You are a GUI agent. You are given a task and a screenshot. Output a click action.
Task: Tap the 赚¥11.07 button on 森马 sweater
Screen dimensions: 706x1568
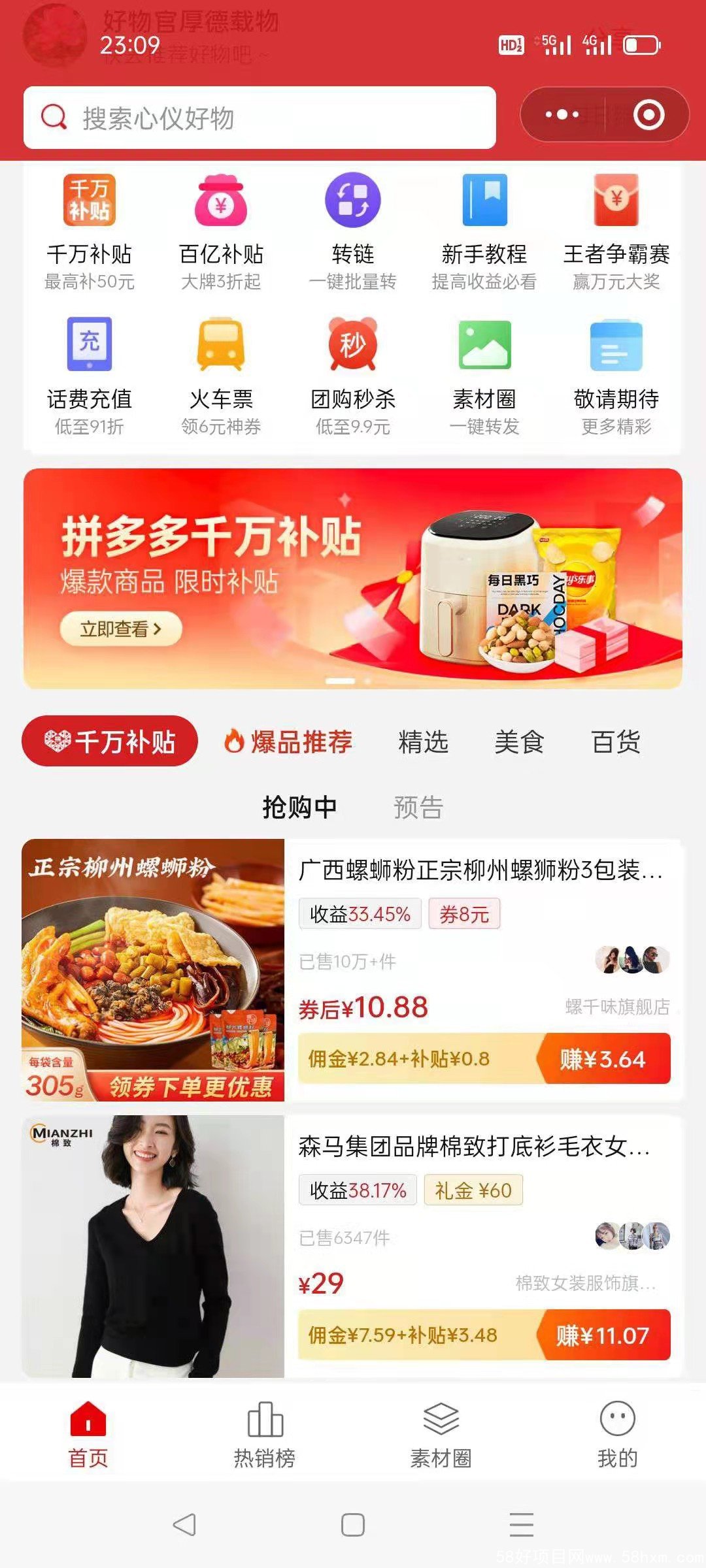point(603,1335)
